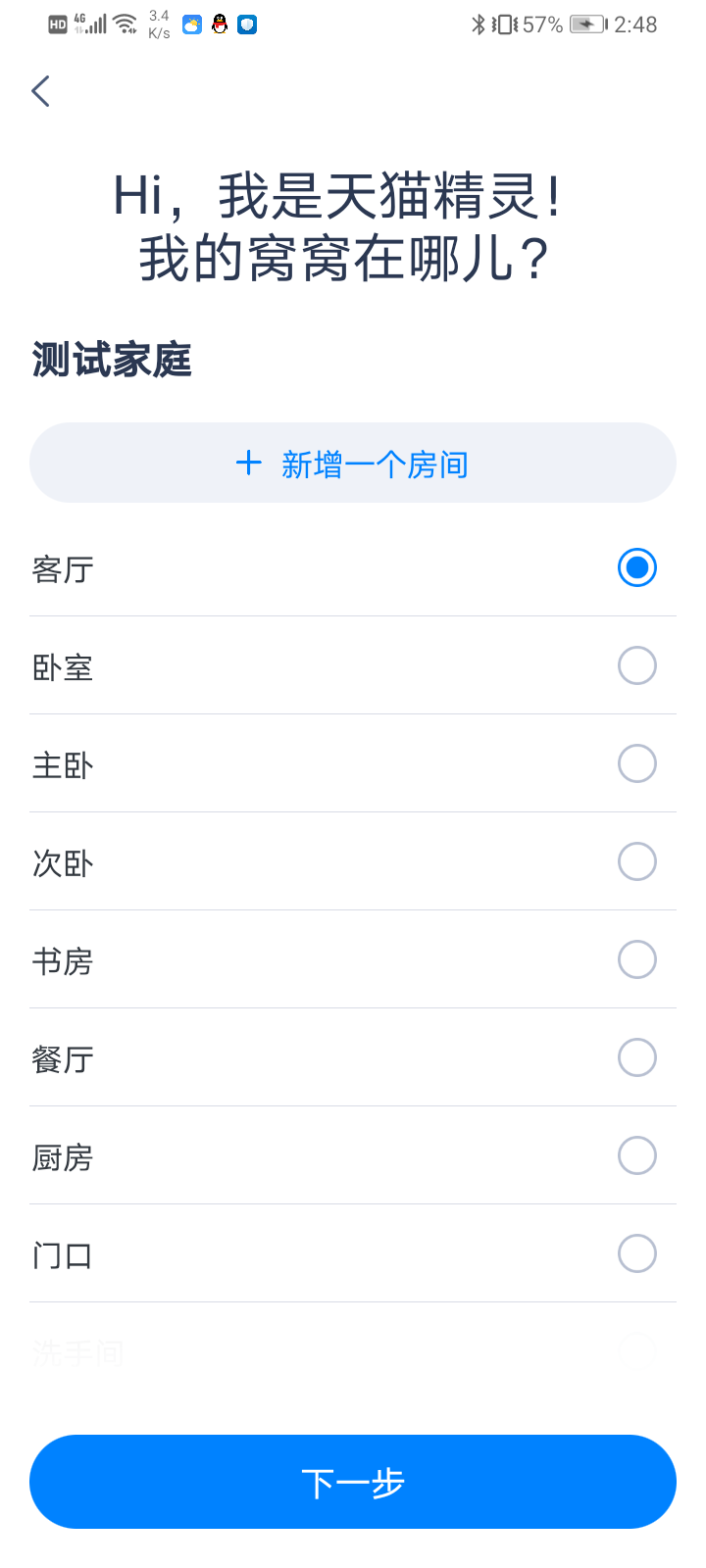Choose 书房 as device location
This screenshot has height=1568, width=706.
point(353,959)
